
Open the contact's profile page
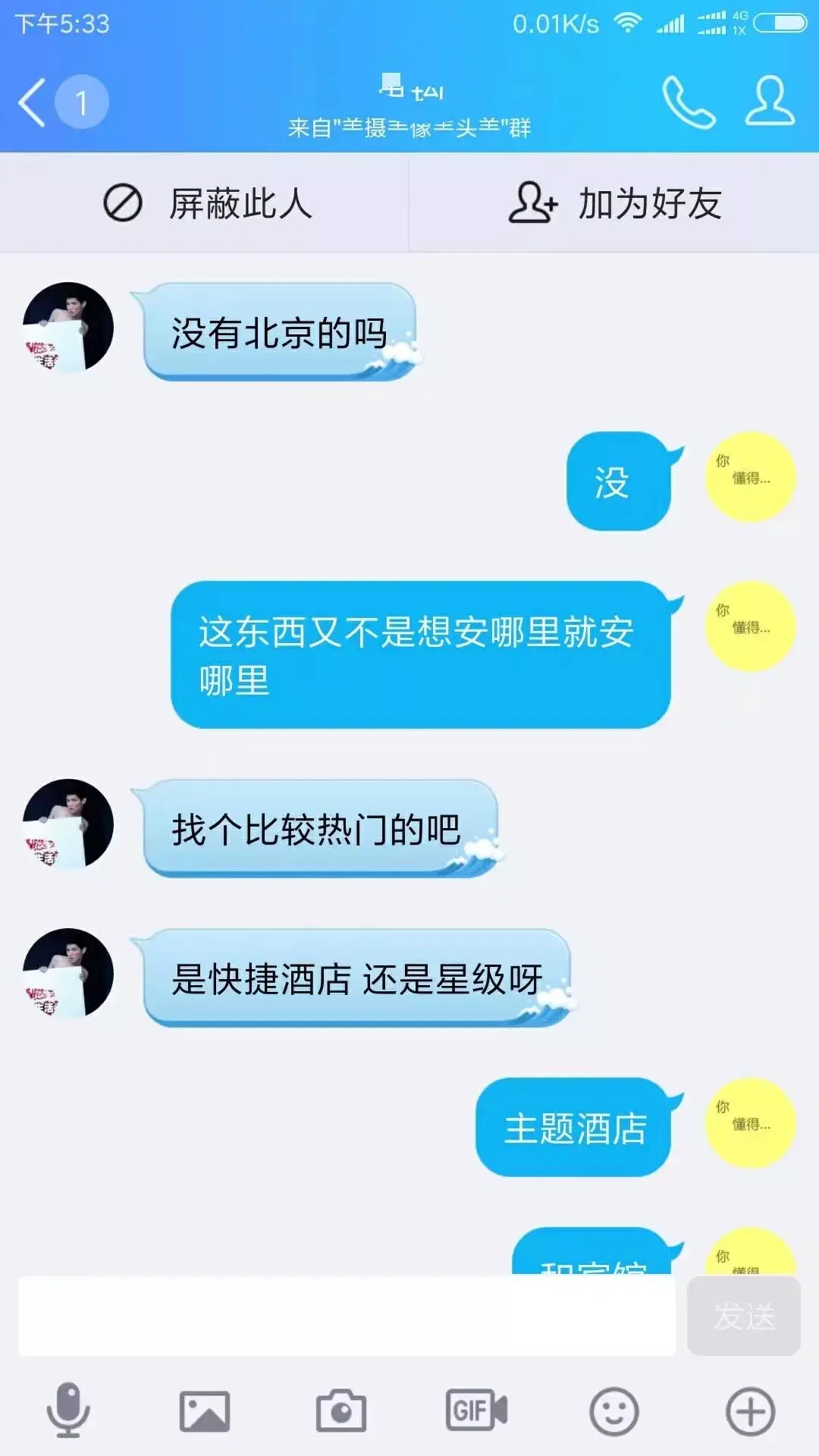coord(769,102)
